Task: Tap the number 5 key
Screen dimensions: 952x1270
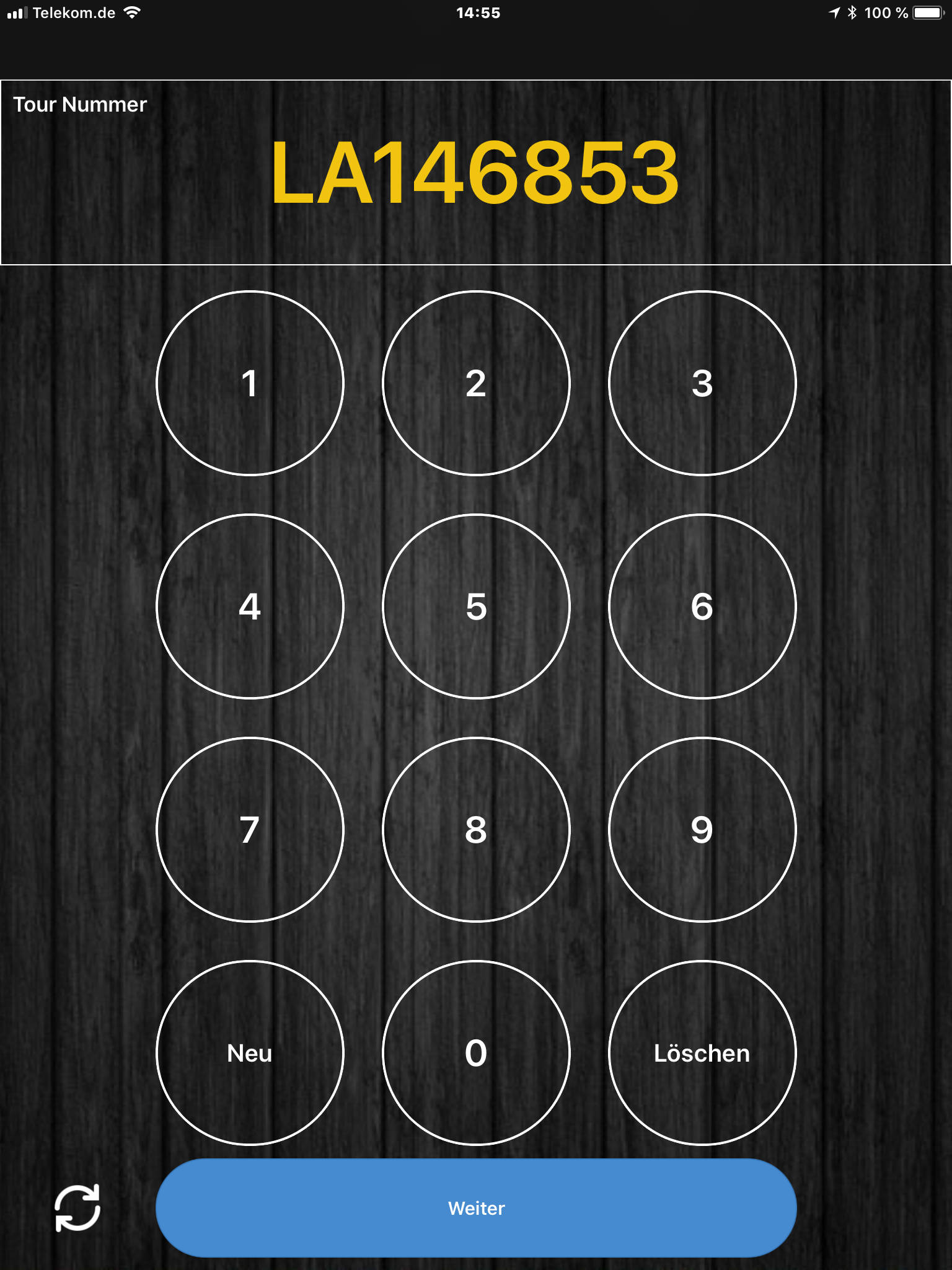Action: click(x=476, y=606)
